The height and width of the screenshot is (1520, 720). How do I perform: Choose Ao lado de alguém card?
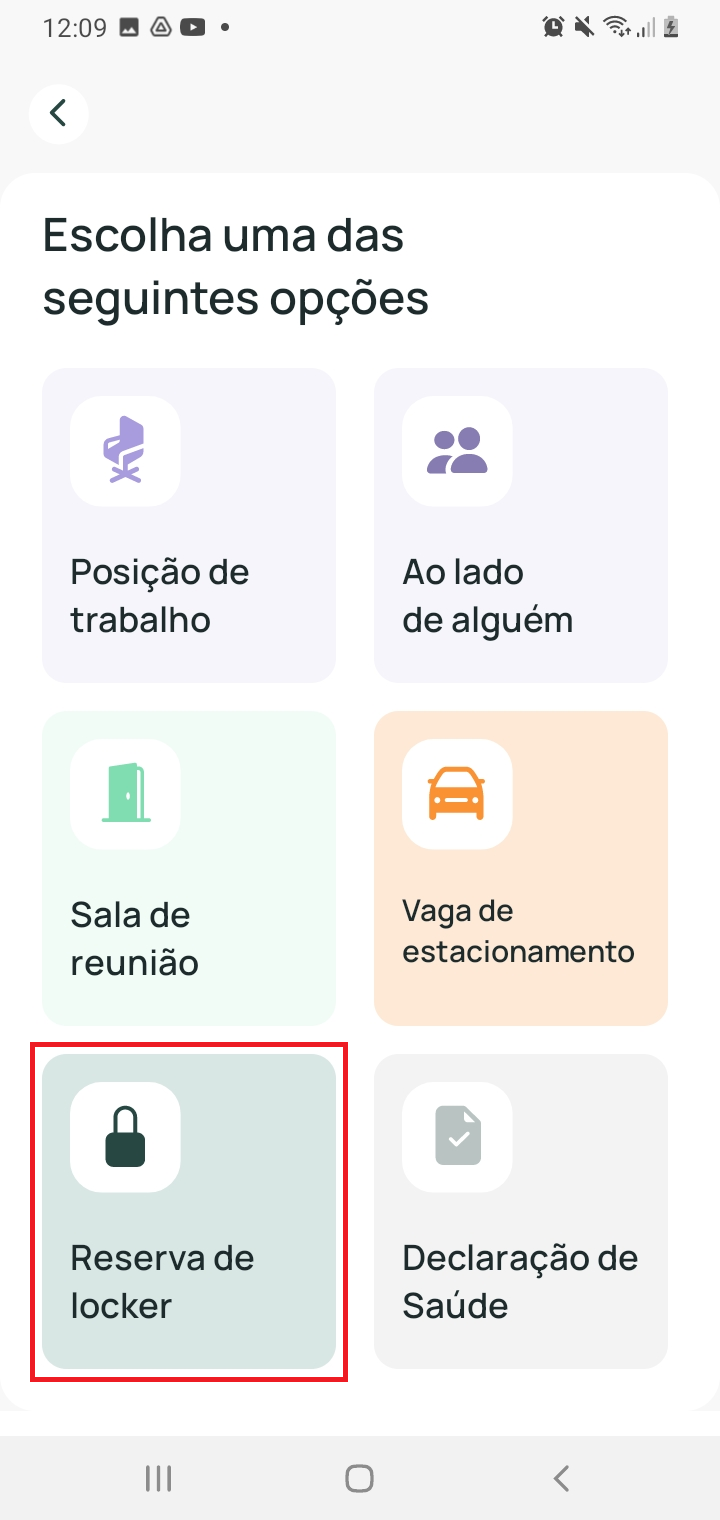(520, 525)
